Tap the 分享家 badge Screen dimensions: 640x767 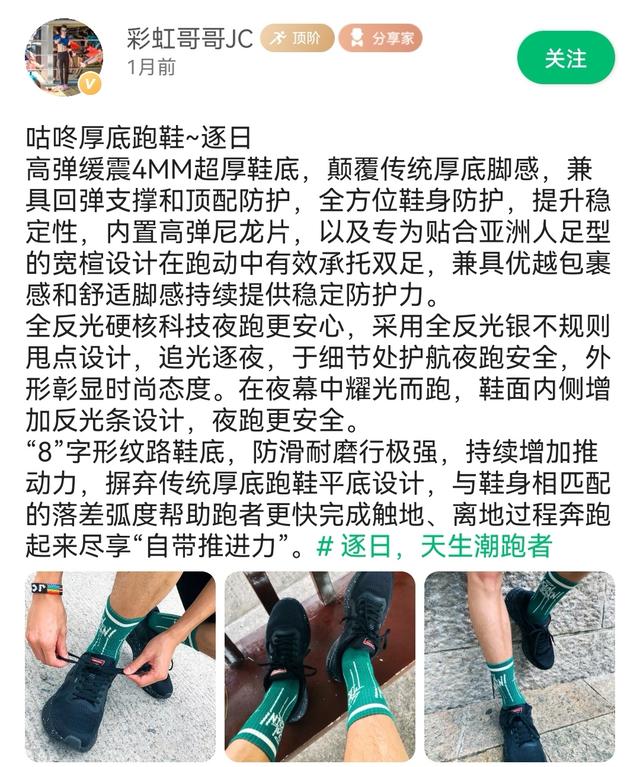(379, 38)
